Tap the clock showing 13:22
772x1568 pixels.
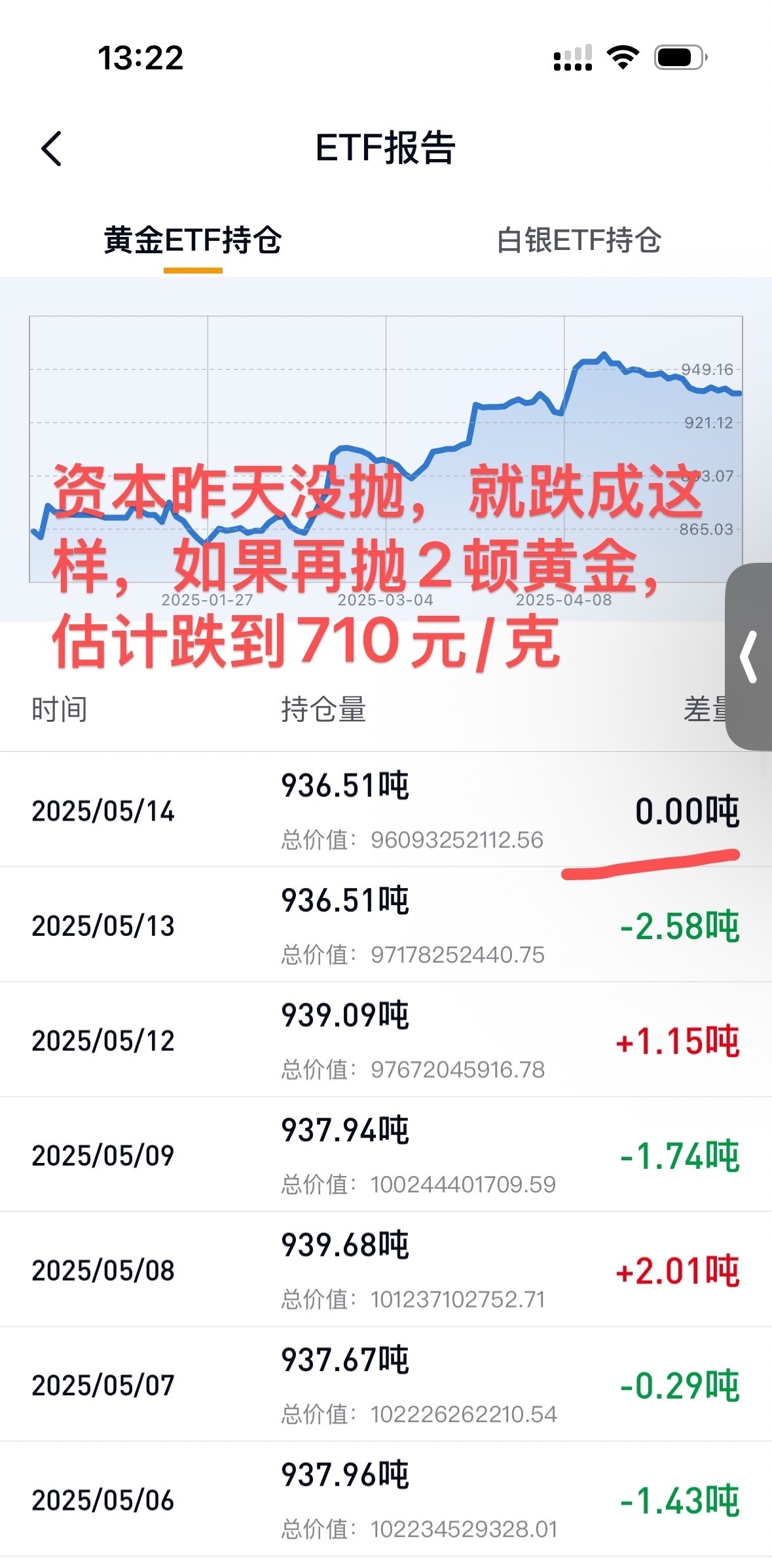pos(139,59)
